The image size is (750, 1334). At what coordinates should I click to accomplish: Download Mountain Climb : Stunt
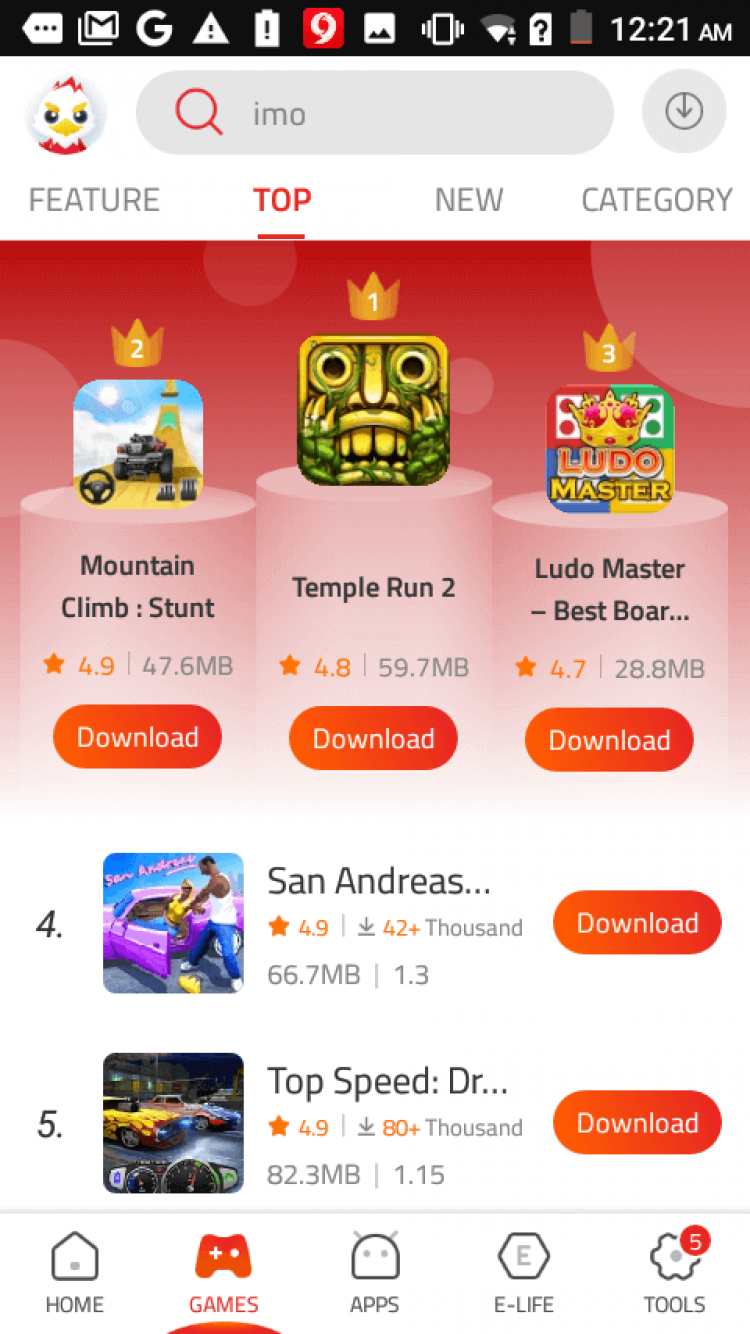click(137, 737)
